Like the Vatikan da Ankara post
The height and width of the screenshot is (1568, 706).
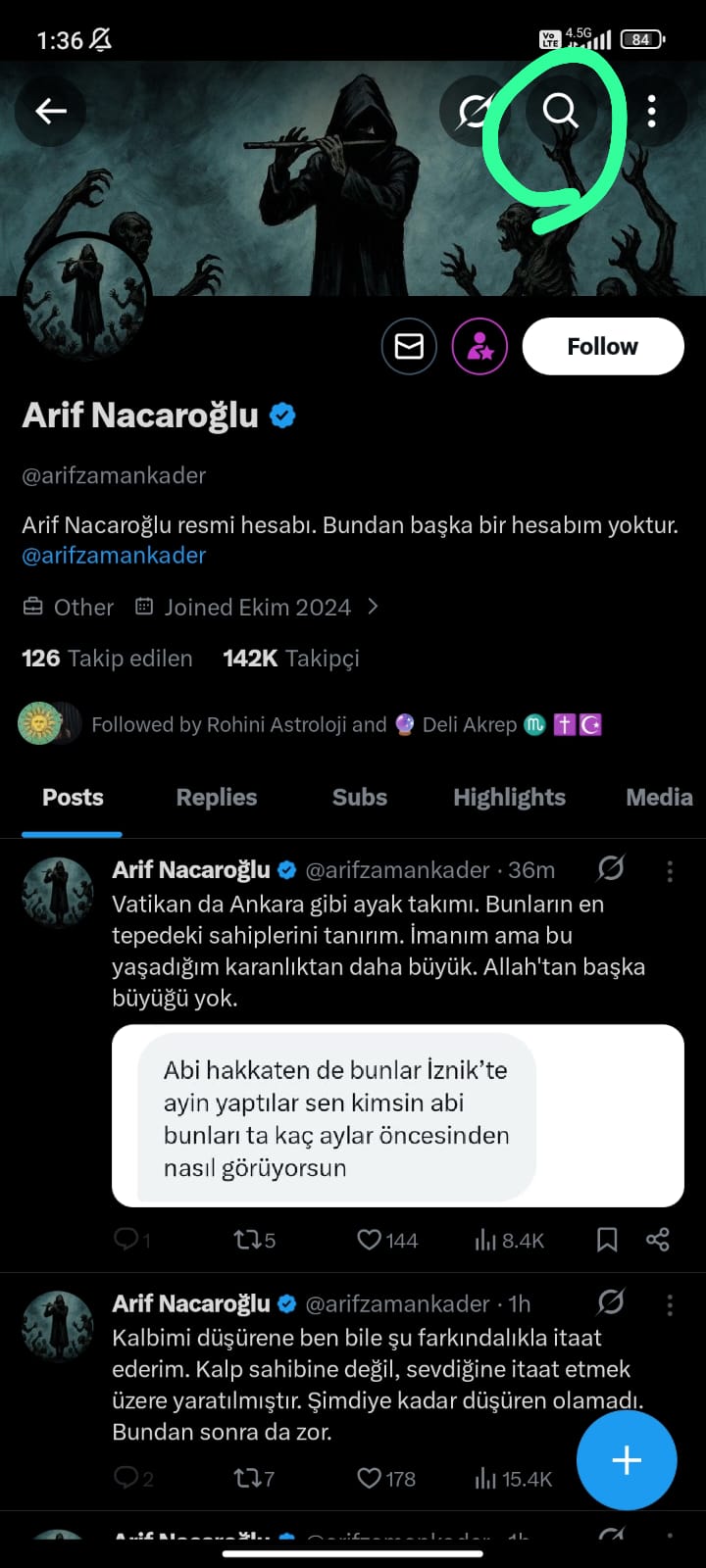370,1240
